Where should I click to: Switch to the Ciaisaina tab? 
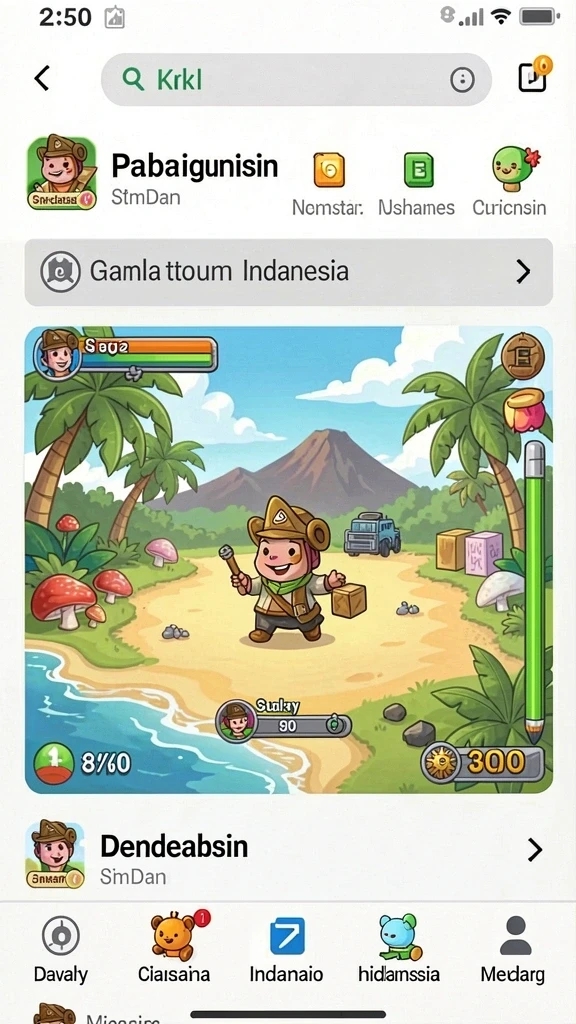(174, 948)
